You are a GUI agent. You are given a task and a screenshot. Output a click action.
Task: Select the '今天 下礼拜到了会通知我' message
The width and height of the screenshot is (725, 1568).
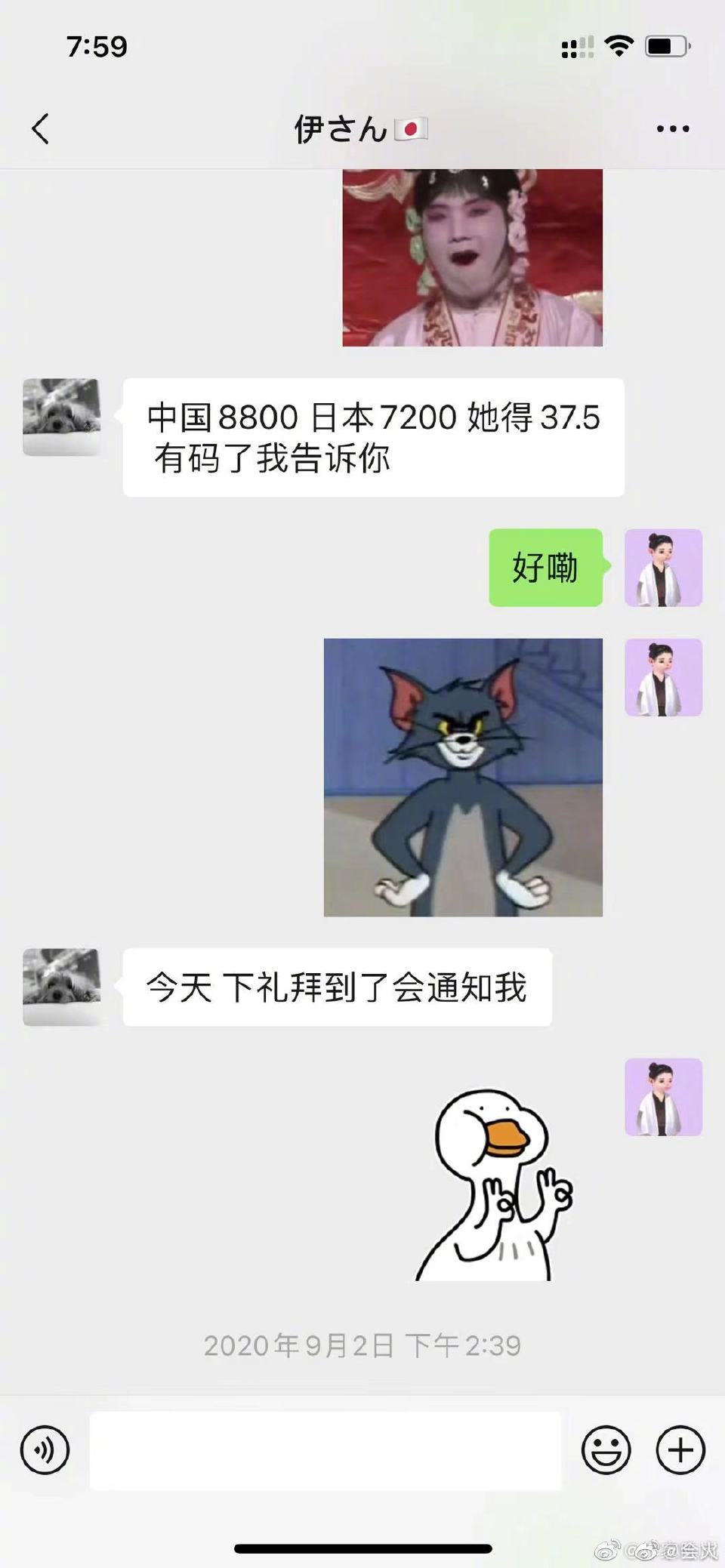(338, 987)
